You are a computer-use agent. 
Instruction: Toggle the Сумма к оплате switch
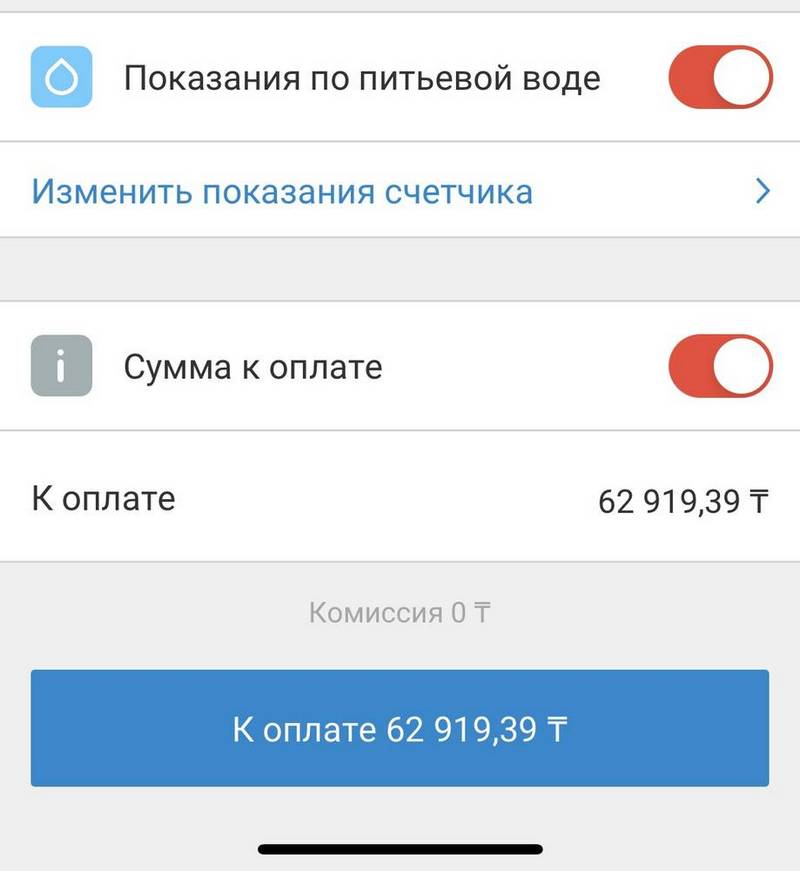tap(720, 367)
